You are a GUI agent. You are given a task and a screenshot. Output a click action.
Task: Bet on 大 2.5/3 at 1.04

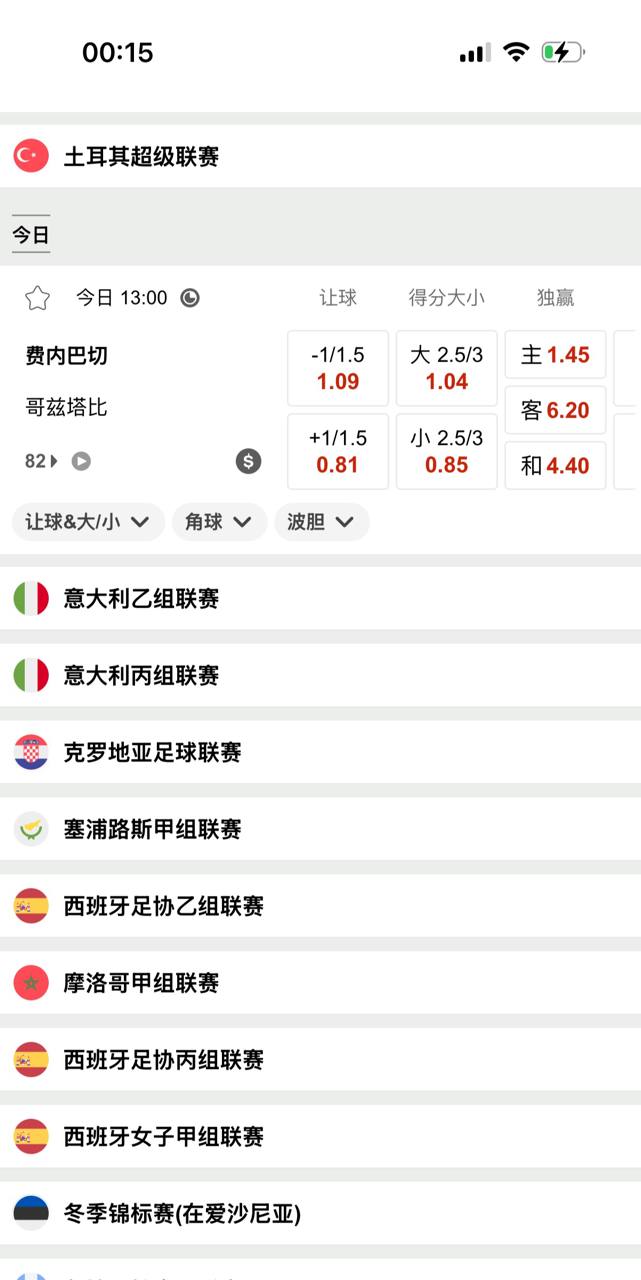pyautogui.click(x=446, y=368)
